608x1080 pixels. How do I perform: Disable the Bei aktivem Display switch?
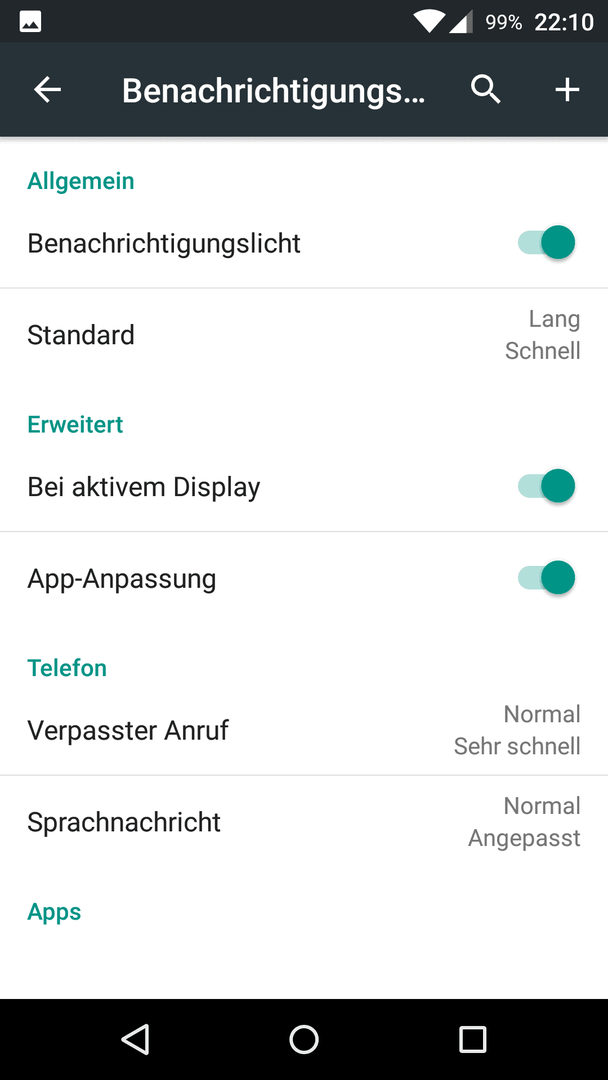[547, 486]
